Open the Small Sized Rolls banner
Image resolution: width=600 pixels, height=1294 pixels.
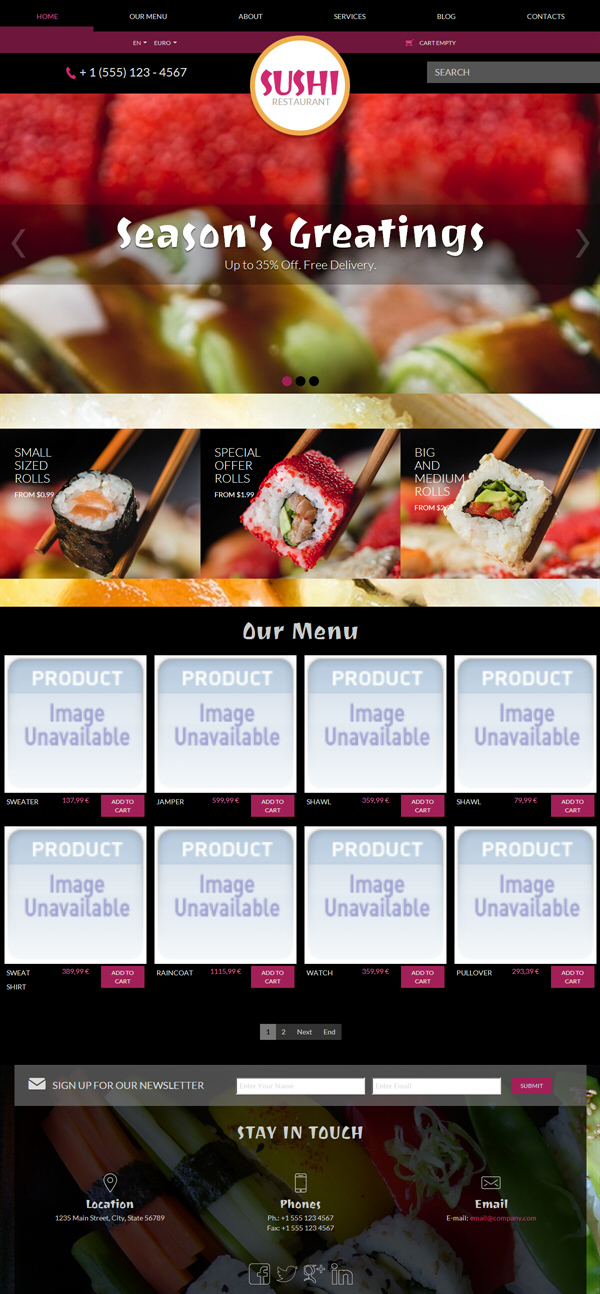pyautogui.click(x=100, y=503)
